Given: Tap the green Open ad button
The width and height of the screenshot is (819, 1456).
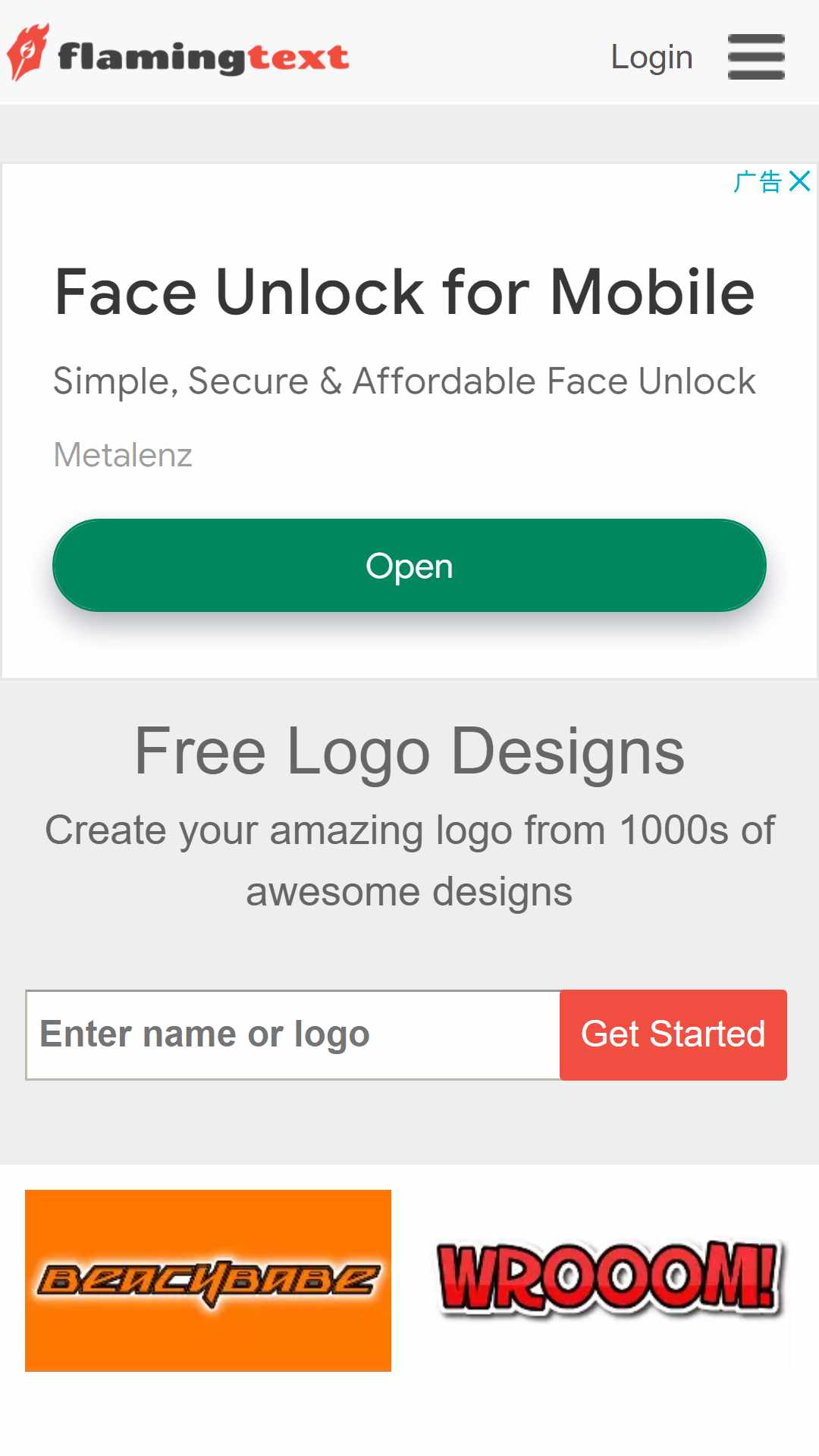Looking at the screenshot, I should click(x=409, y=566).
